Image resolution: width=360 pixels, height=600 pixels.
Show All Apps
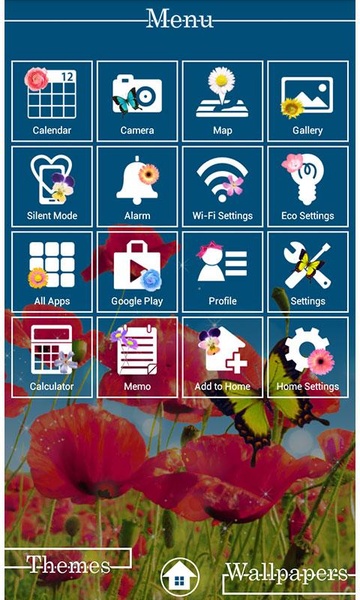coord(52,272)
